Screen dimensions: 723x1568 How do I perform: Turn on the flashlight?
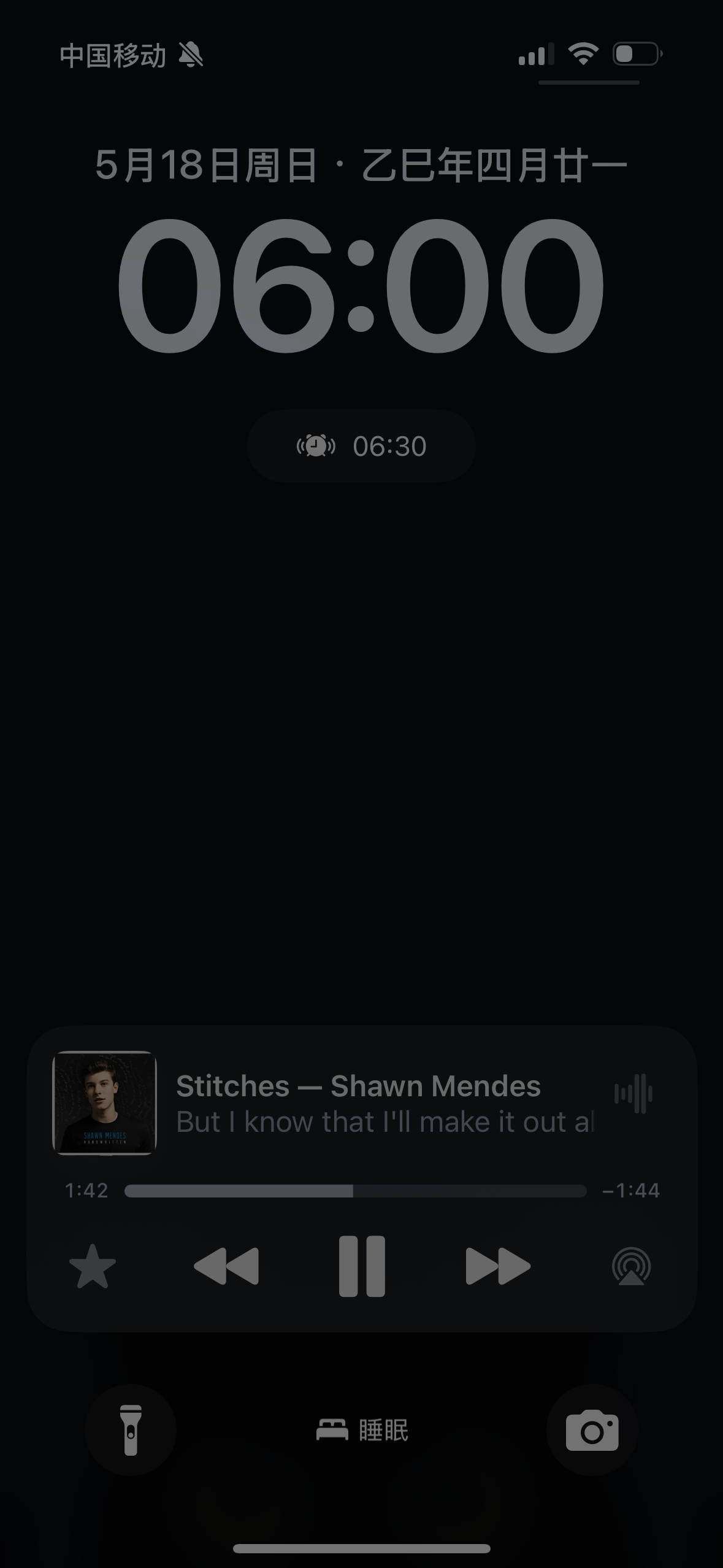tap(131, 1429)
